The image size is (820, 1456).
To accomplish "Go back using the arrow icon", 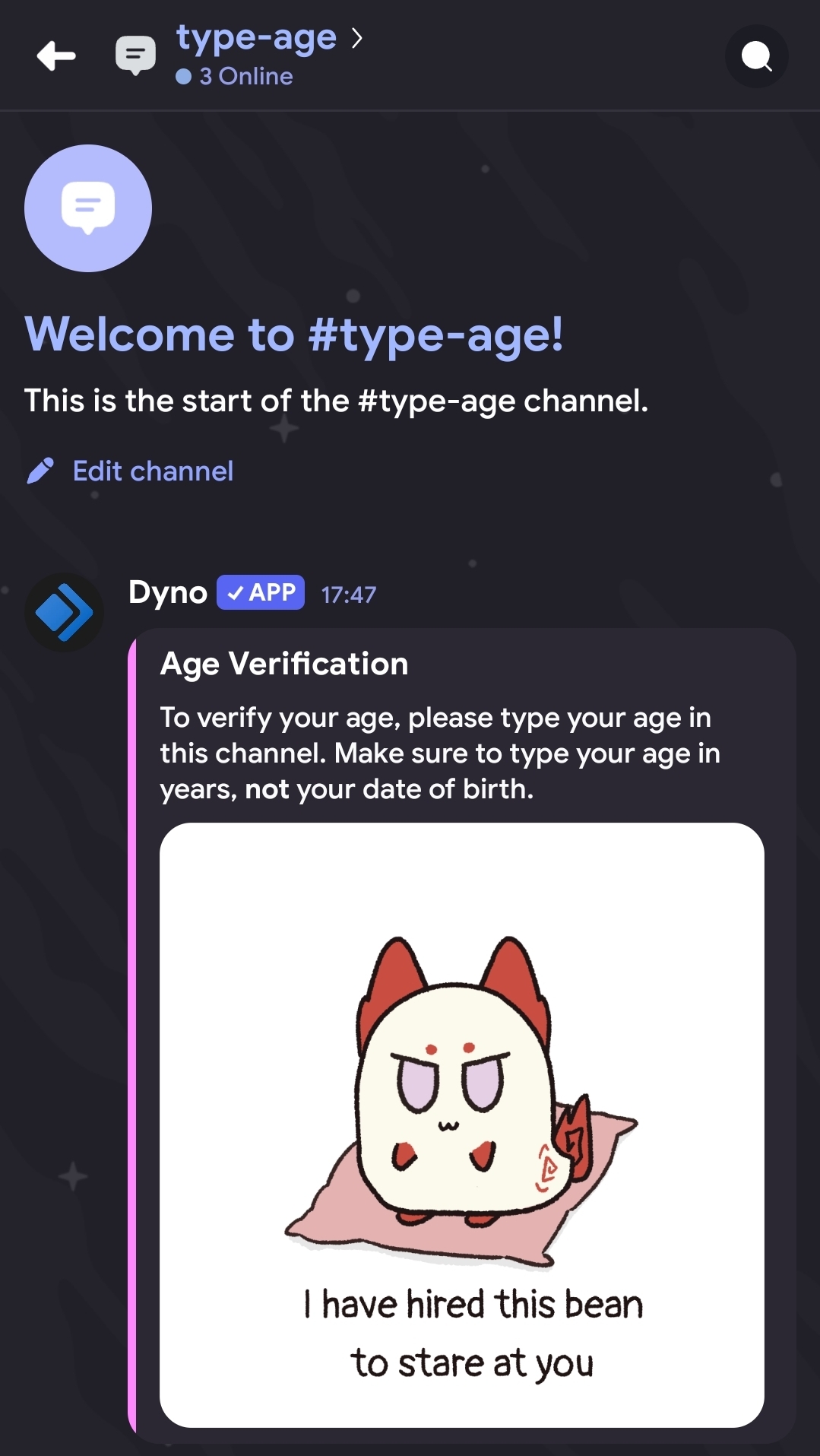I will (x=56, y=56).
